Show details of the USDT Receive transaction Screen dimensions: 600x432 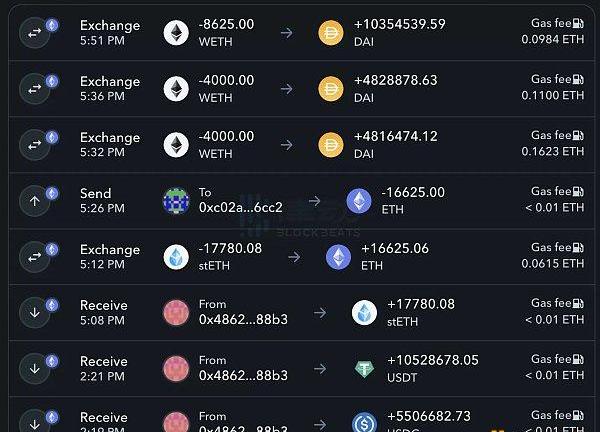[300, 369]
